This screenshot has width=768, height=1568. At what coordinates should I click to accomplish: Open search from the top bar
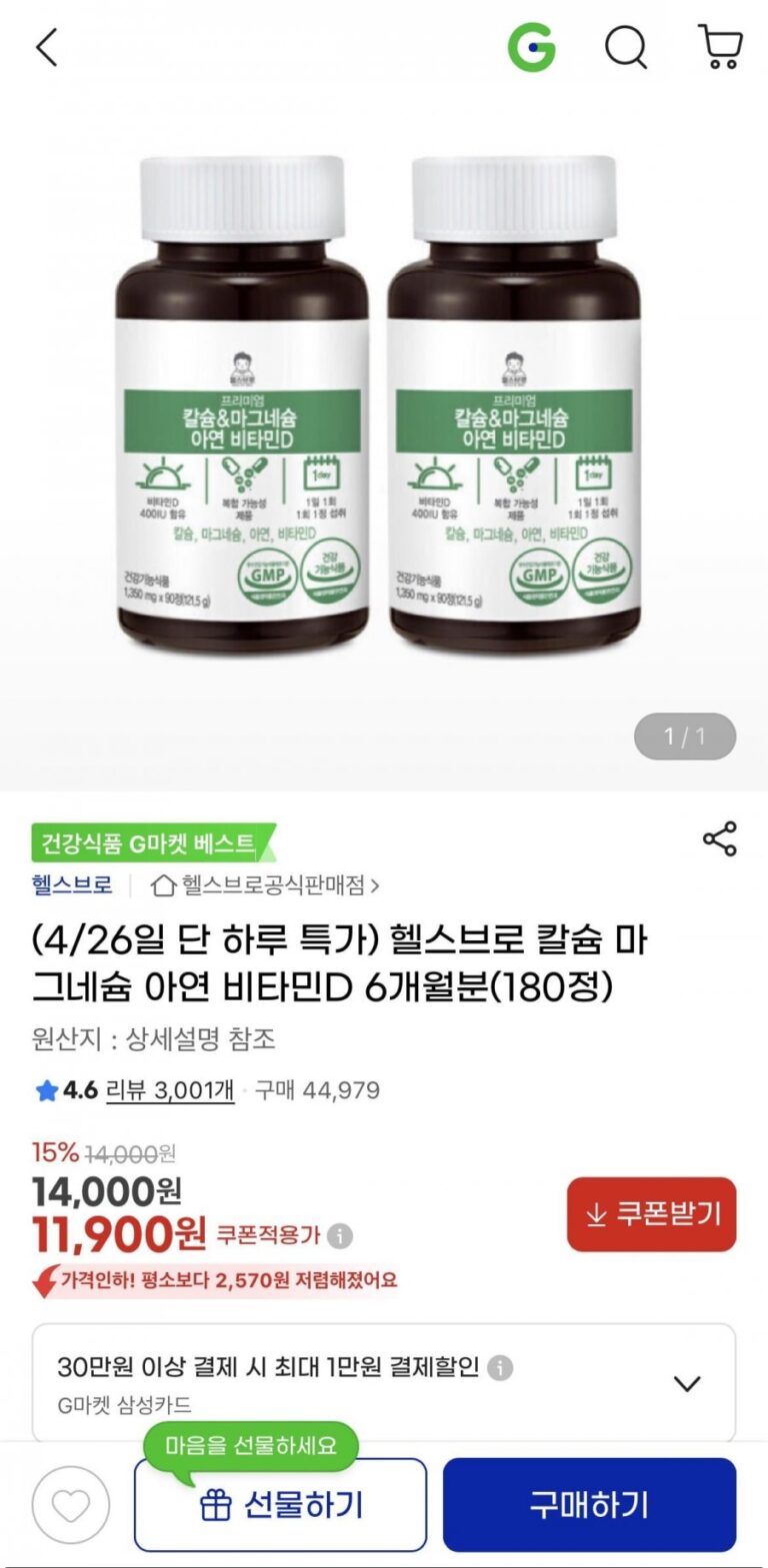coord(626,47)
